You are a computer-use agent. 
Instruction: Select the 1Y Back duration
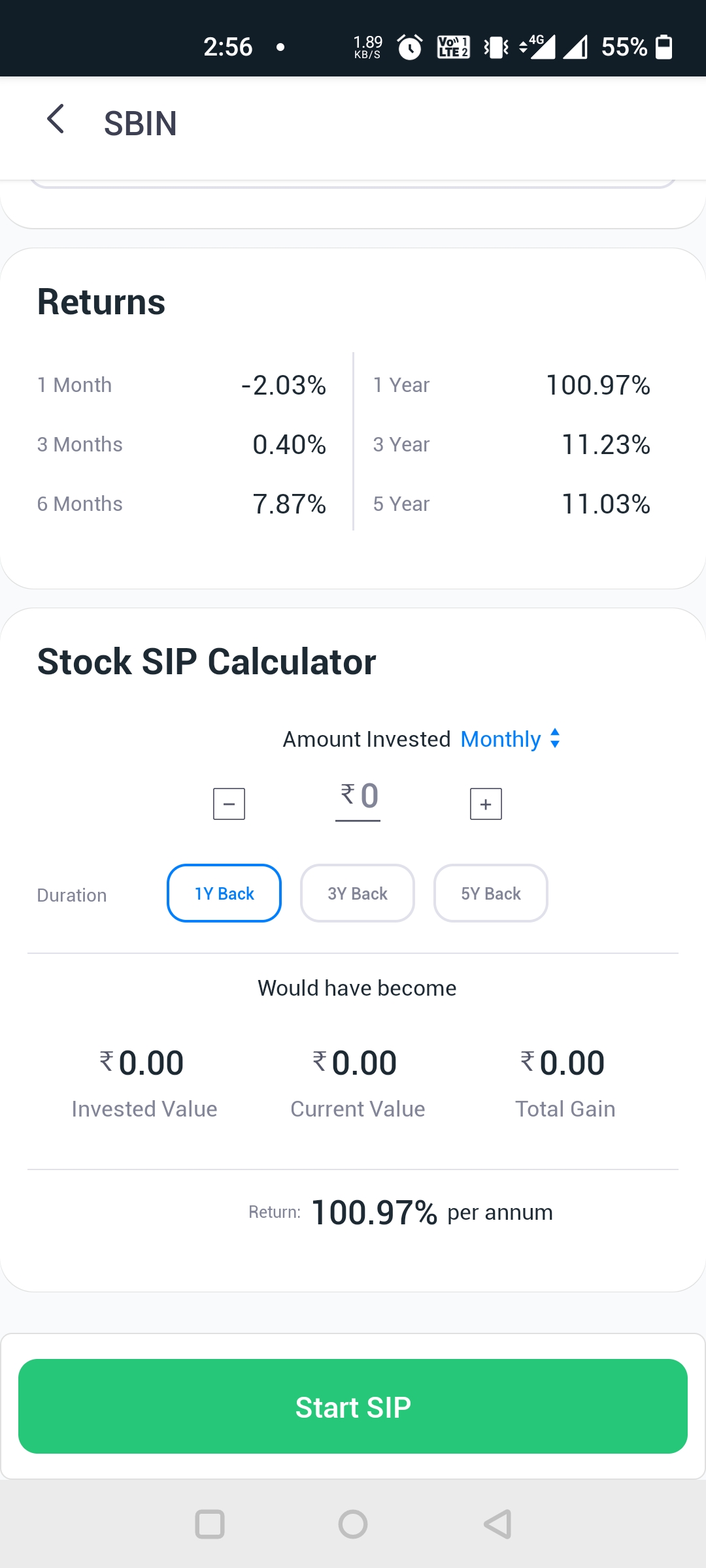coord(224,893)
